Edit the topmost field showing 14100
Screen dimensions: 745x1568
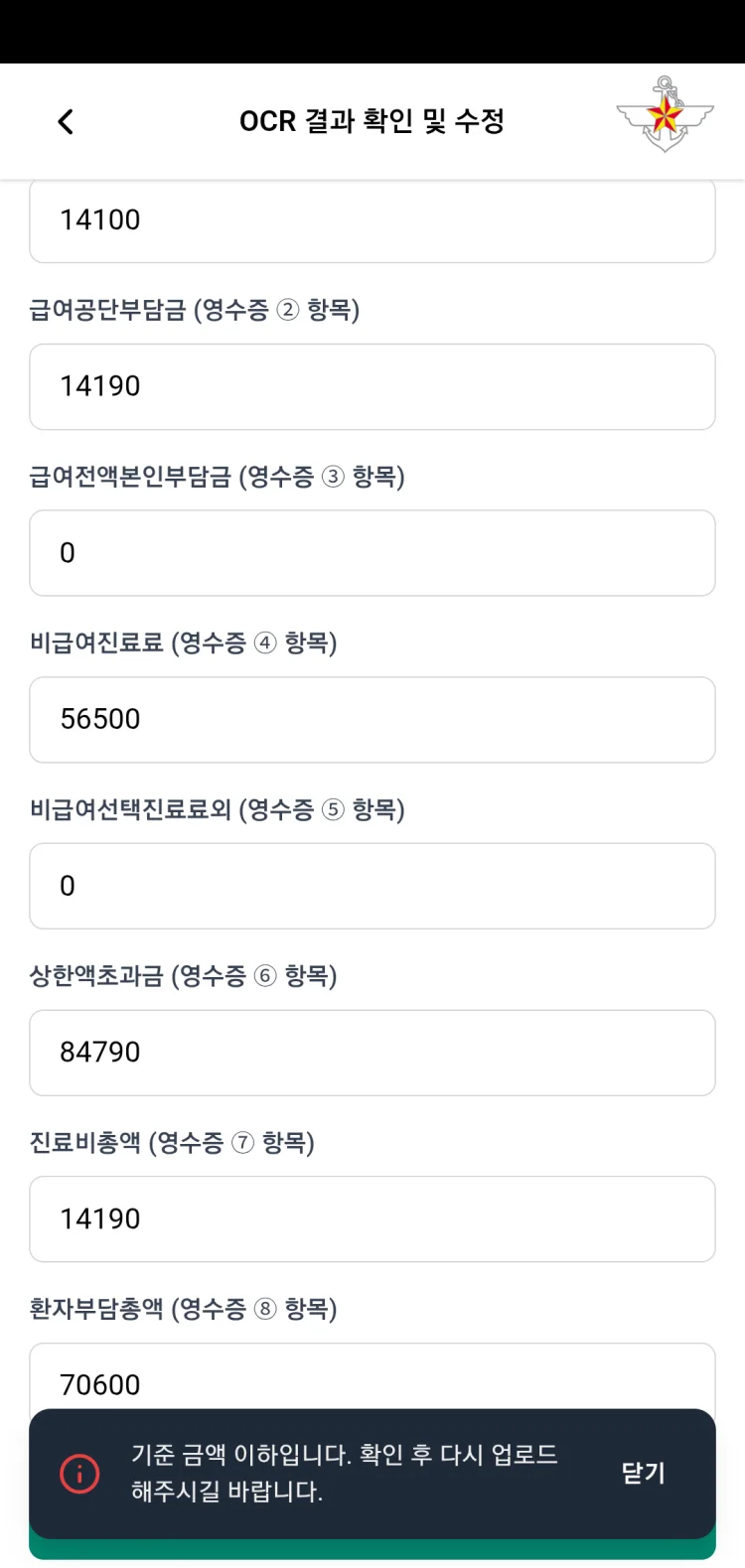point(372,220)
